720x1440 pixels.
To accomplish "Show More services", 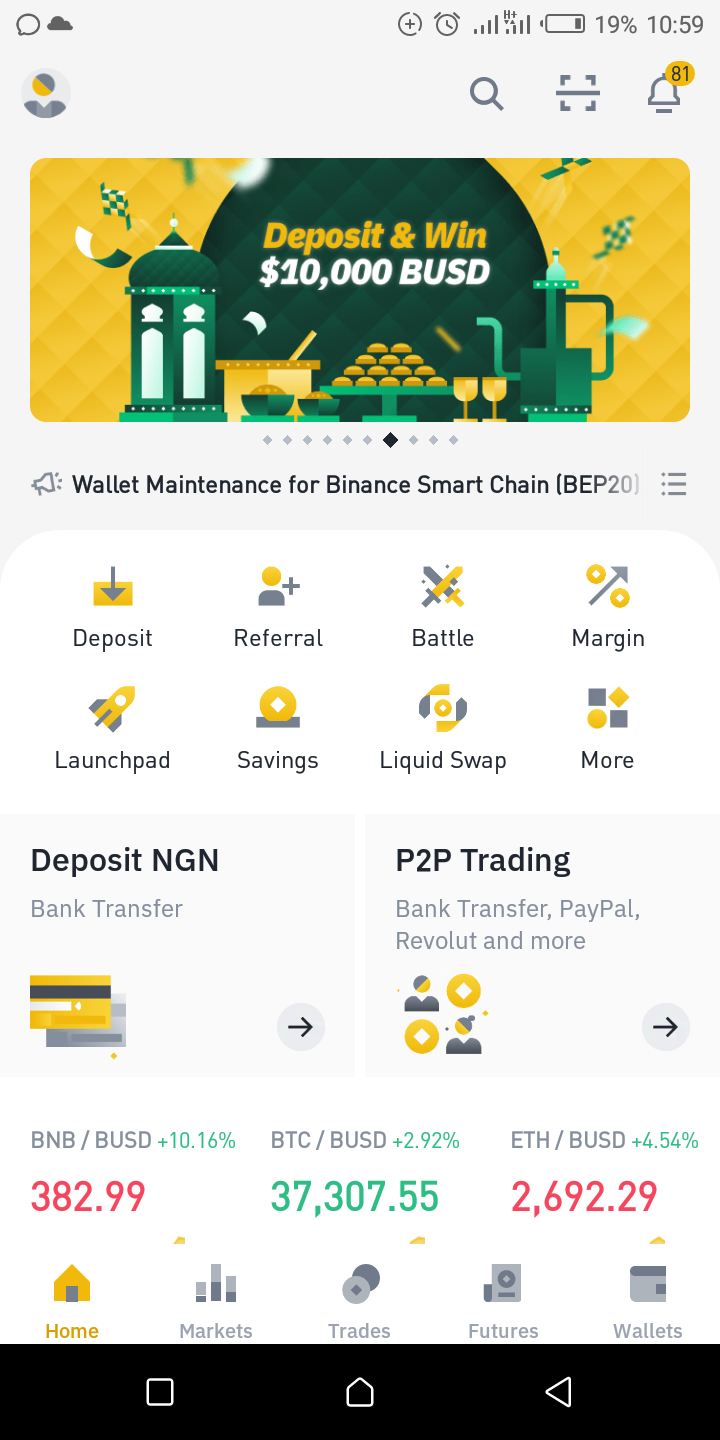I will 608,728.
